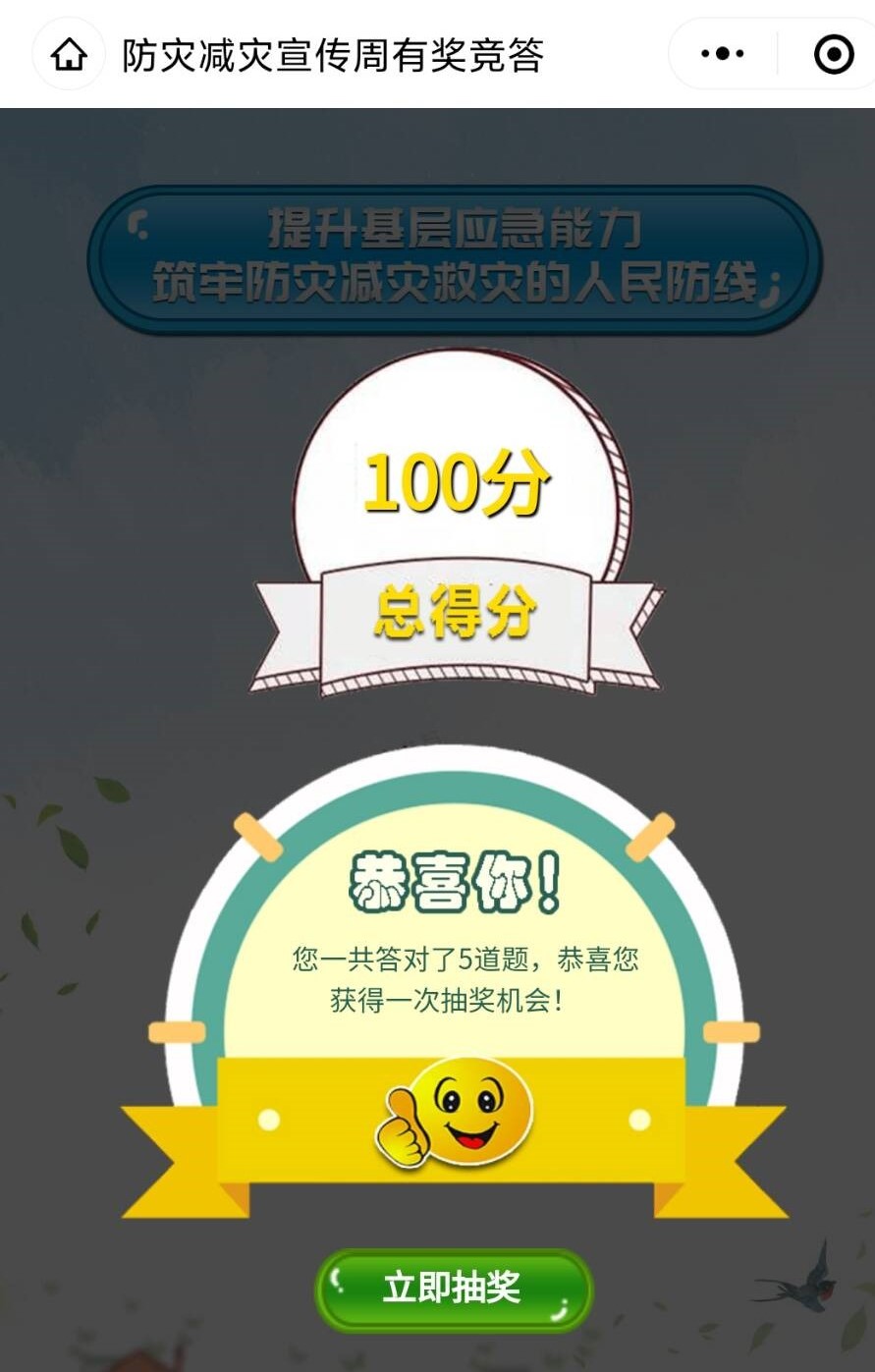The image size is (875, 1372).
Task: Return to the mini program home
Action: coord(68,55)
